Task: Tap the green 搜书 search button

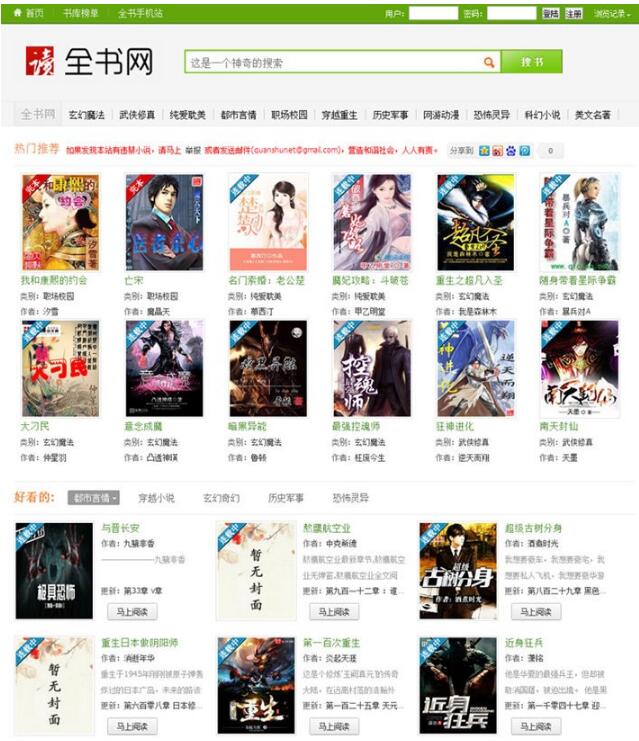Action: 532,62
